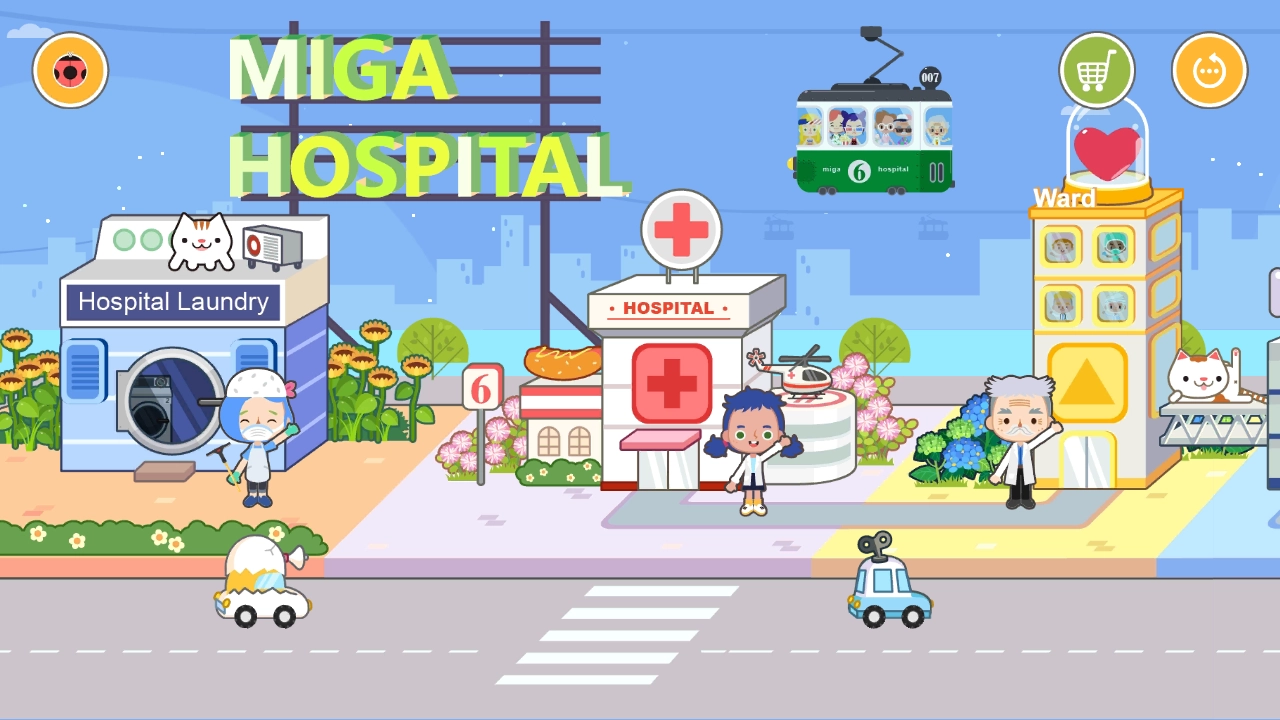
Task: Tap the ladybug icon button
Action: [70, 71]
